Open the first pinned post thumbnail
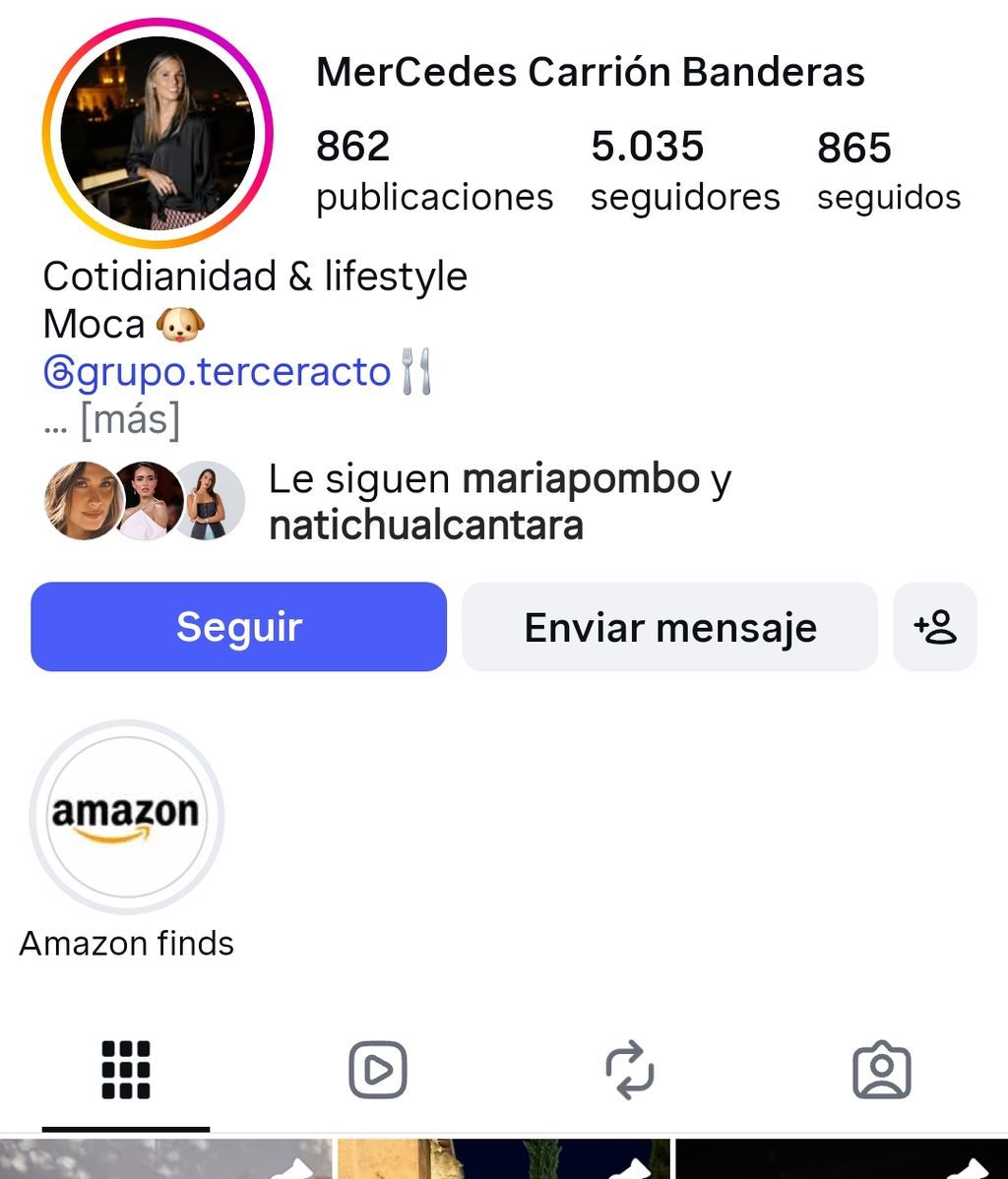Screen dimensions: 1008x1179 tap(165, 1161)
